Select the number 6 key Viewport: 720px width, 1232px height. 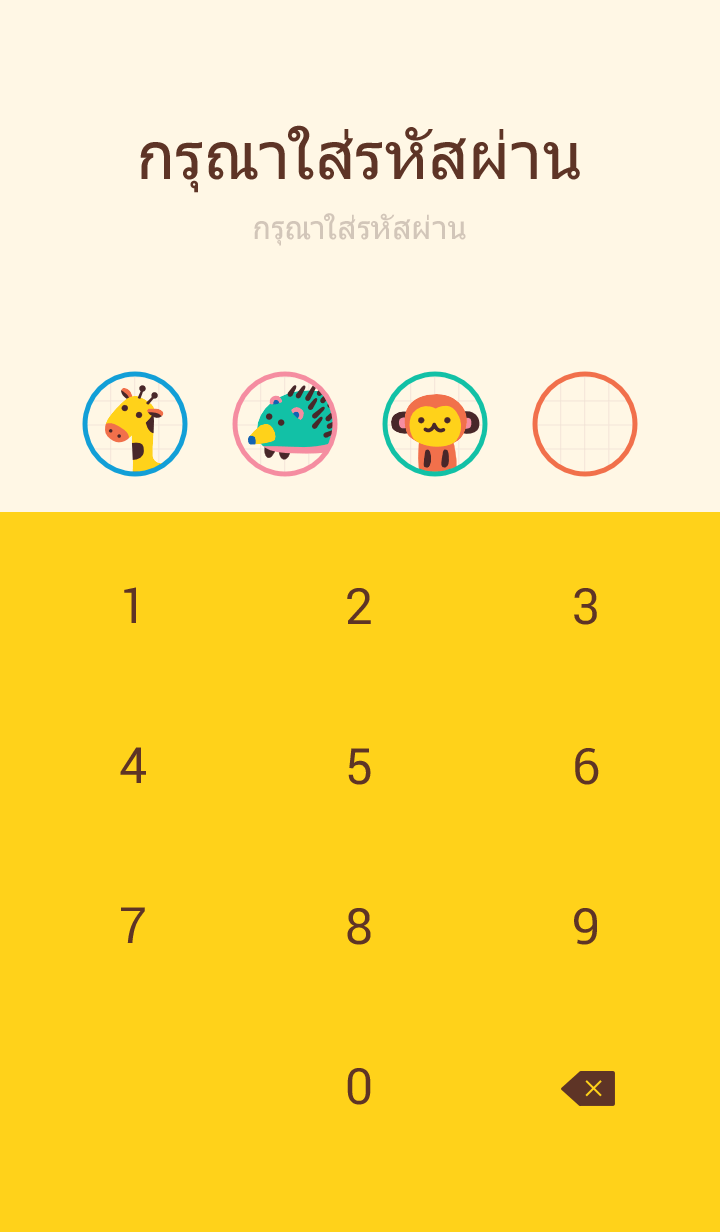[586, 767]
